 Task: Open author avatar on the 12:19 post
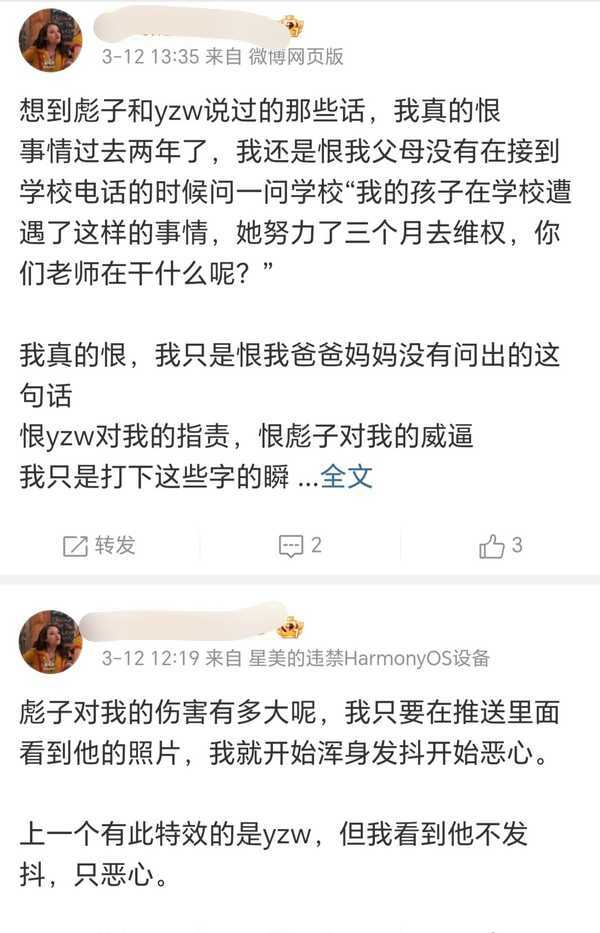(50, 641)
